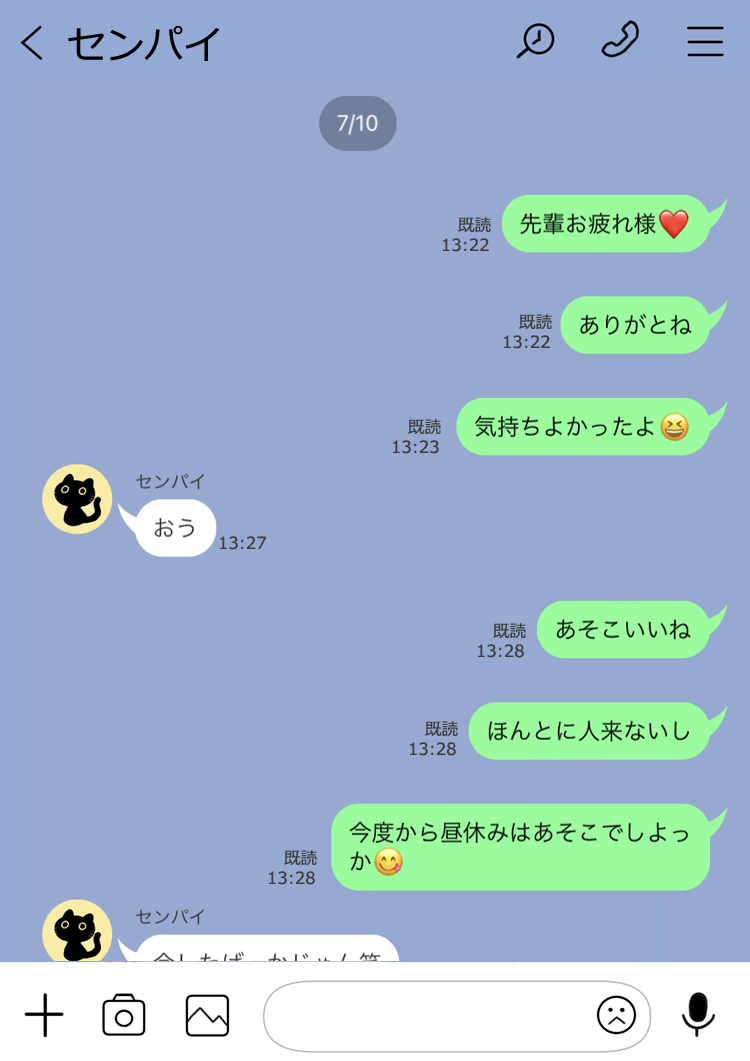750x1061 pixels.
Task: Open the photo gallery picker
Action: 207,1016
